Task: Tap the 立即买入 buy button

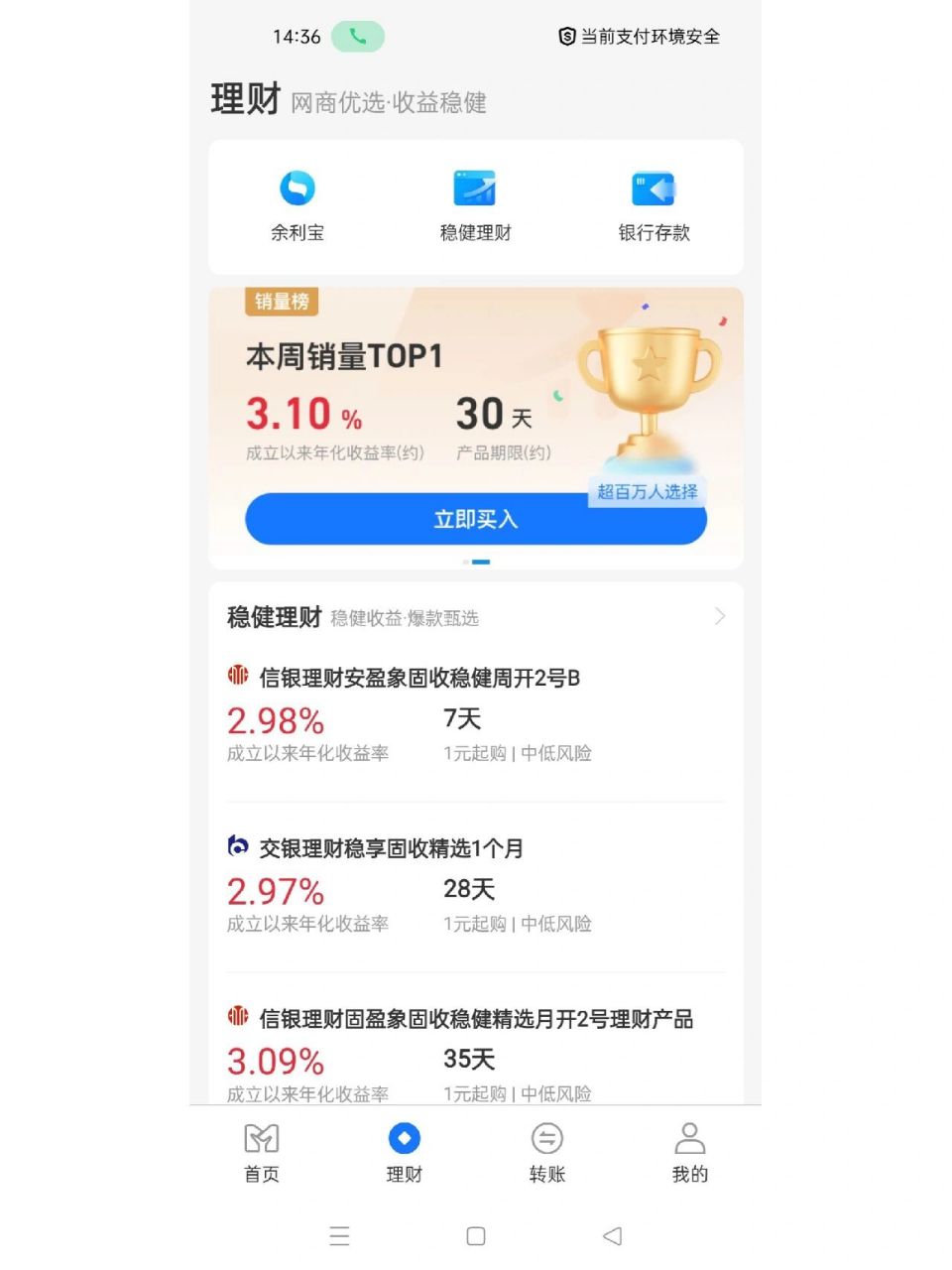Action: click(475, 519)
